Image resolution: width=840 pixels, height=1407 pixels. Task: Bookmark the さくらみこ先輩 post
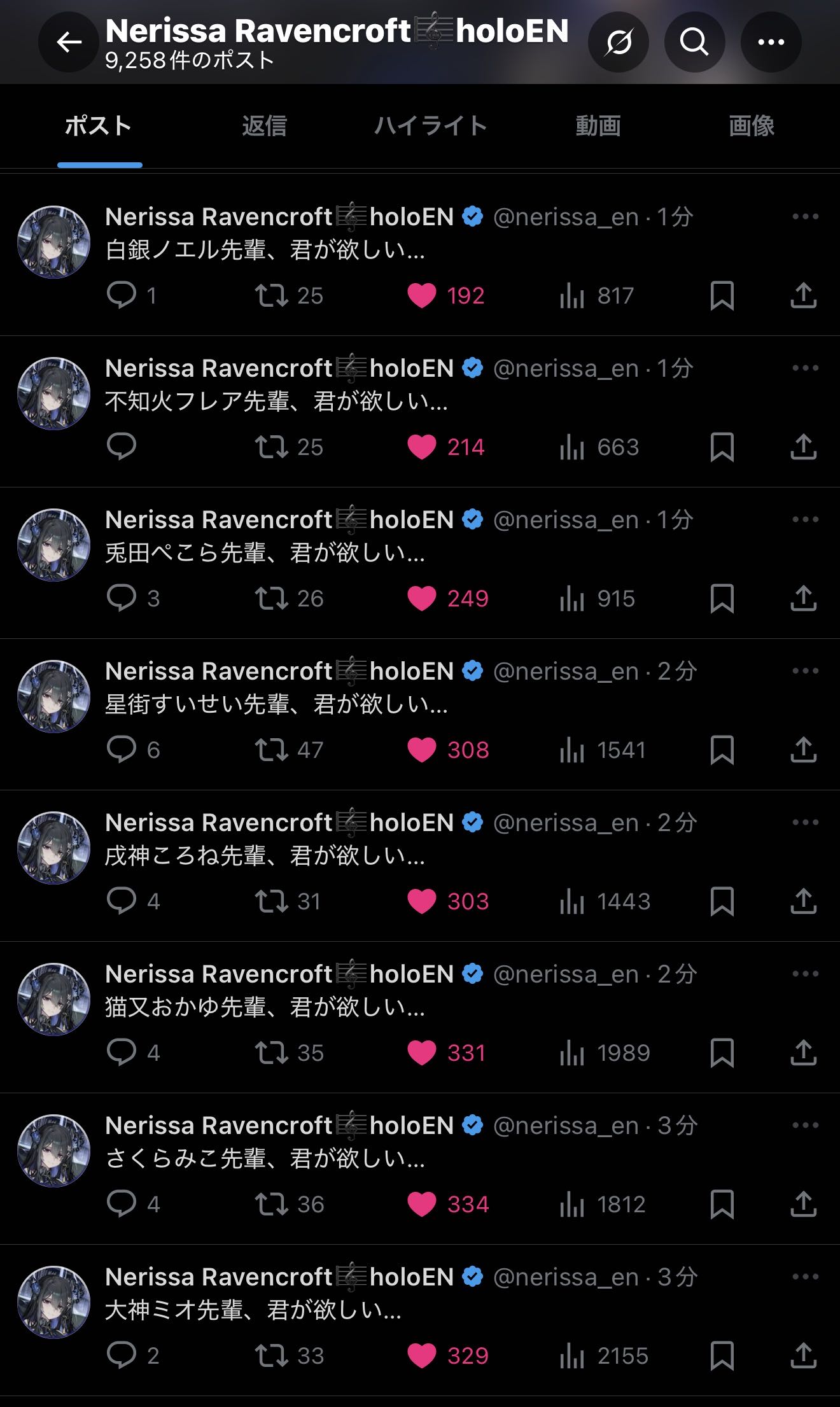(722, 1205)
